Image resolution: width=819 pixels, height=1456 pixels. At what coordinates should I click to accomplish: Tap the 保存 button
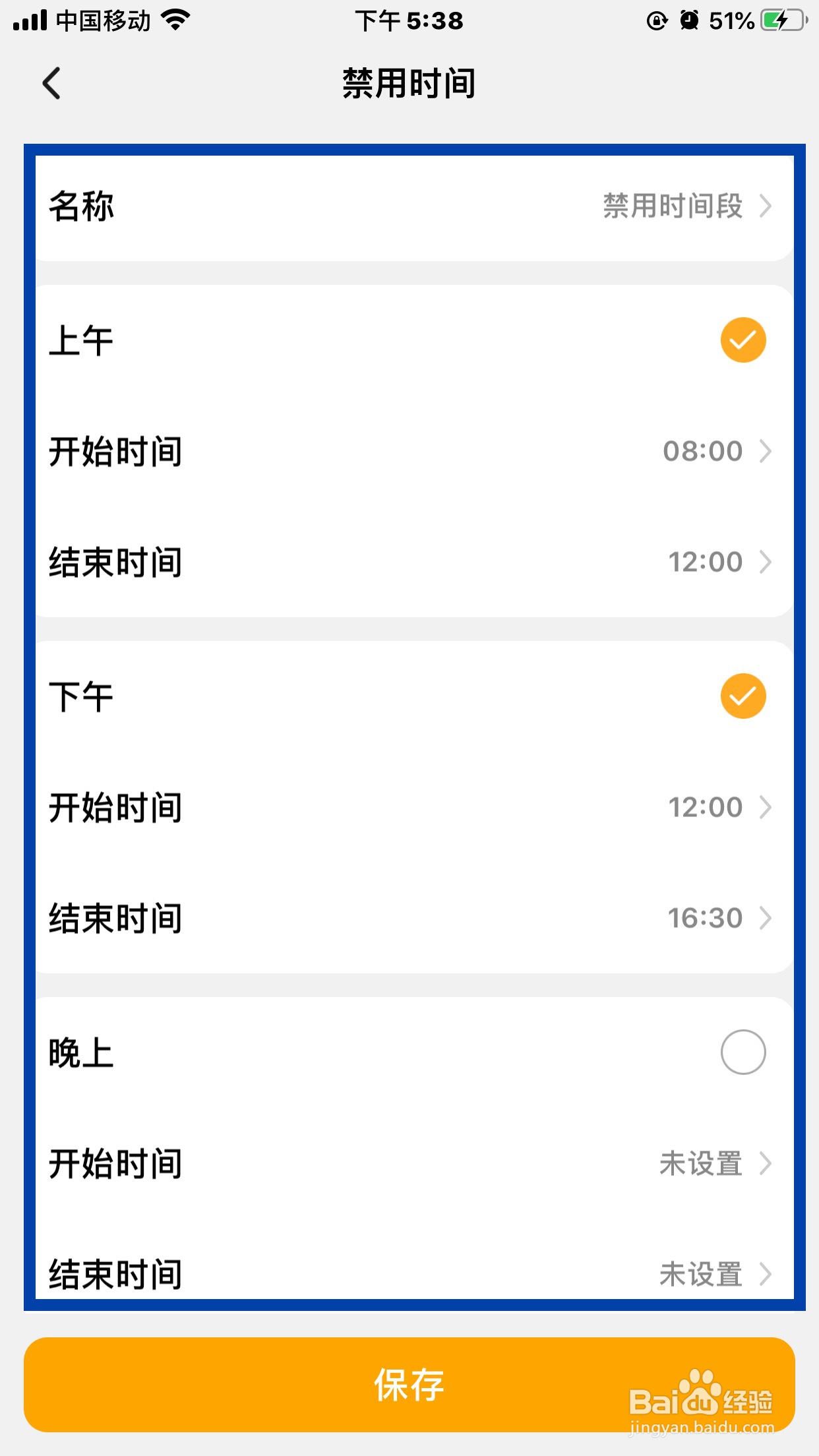coord(409,1384)
